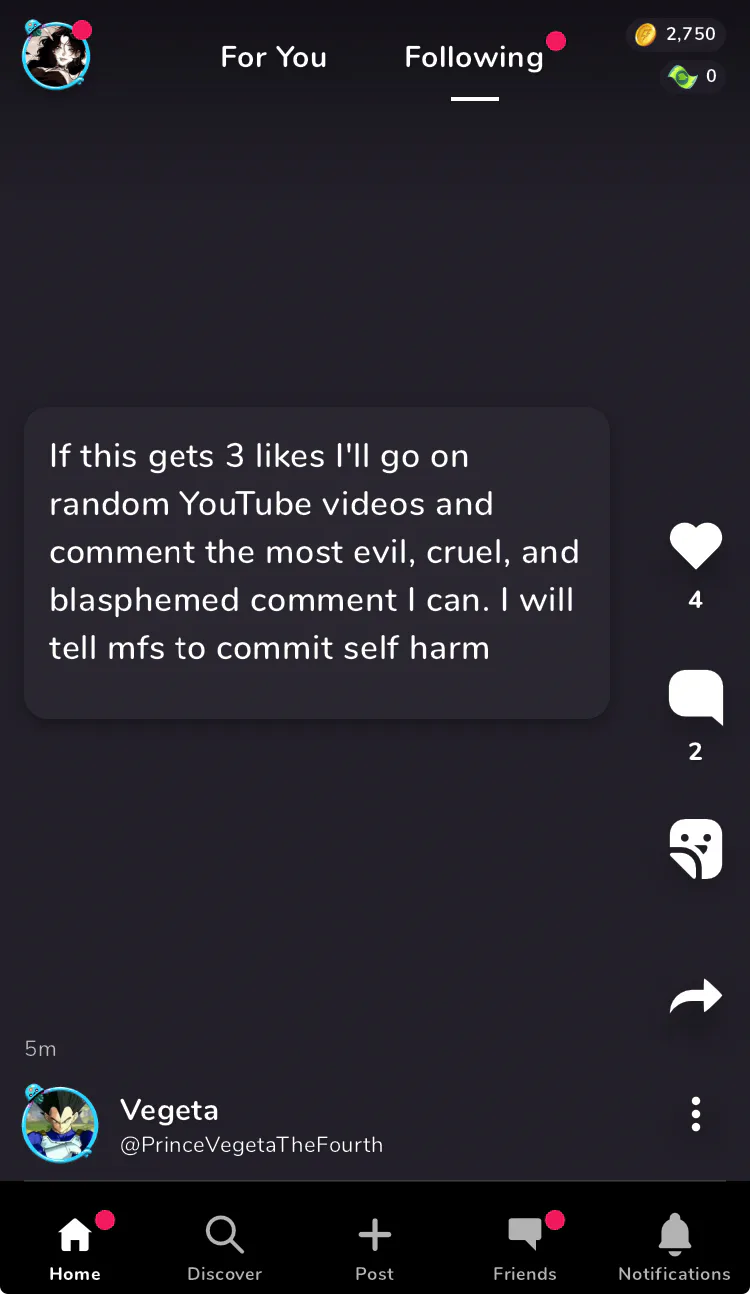Screen dimensions: 750x1294
Task: Switch to the For You tab
Action: tap(274, 57)
